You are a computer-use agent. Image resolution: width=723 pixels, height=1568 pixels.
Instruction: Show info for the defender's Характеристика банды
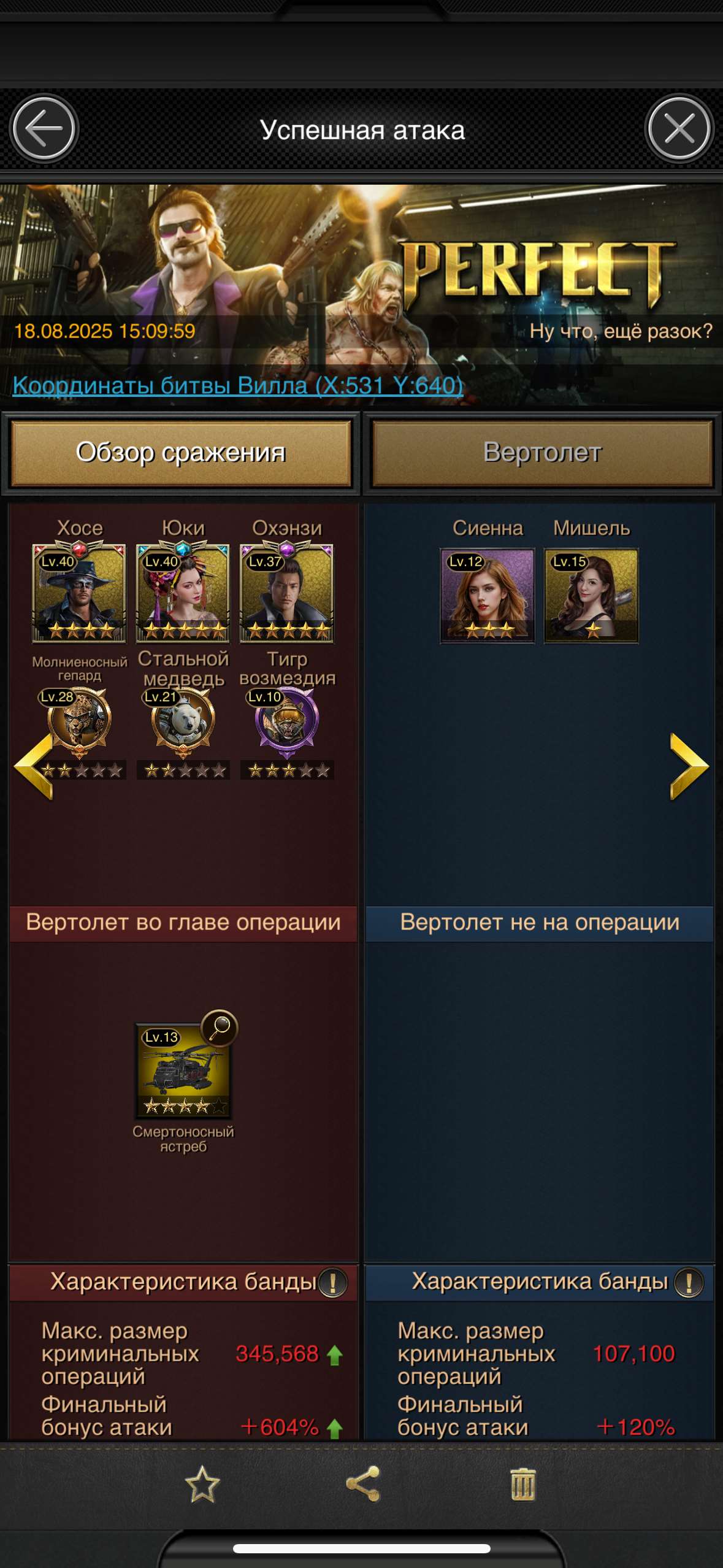tap(689, 1282)
